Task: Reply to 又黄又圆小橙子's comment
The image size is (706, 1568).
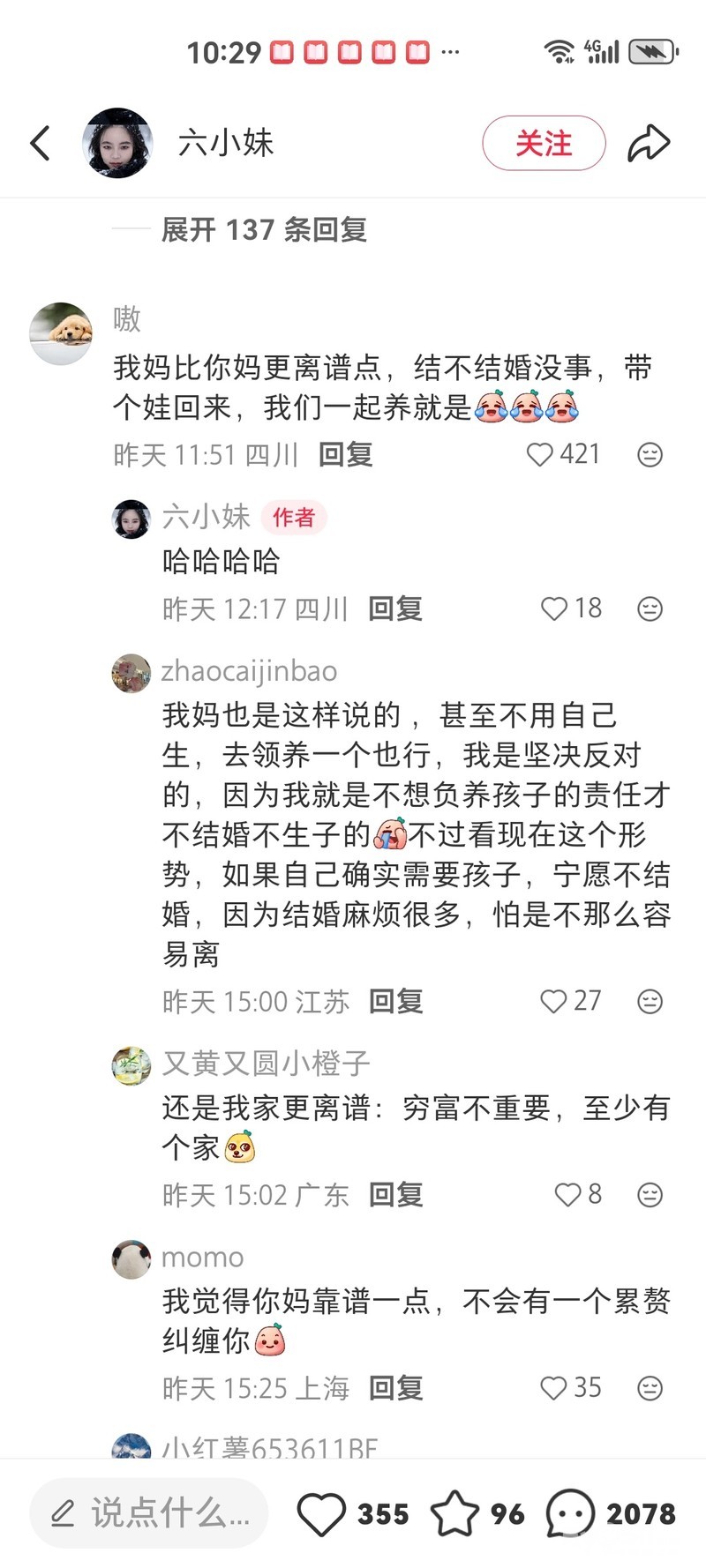Action: point(395,1194)
